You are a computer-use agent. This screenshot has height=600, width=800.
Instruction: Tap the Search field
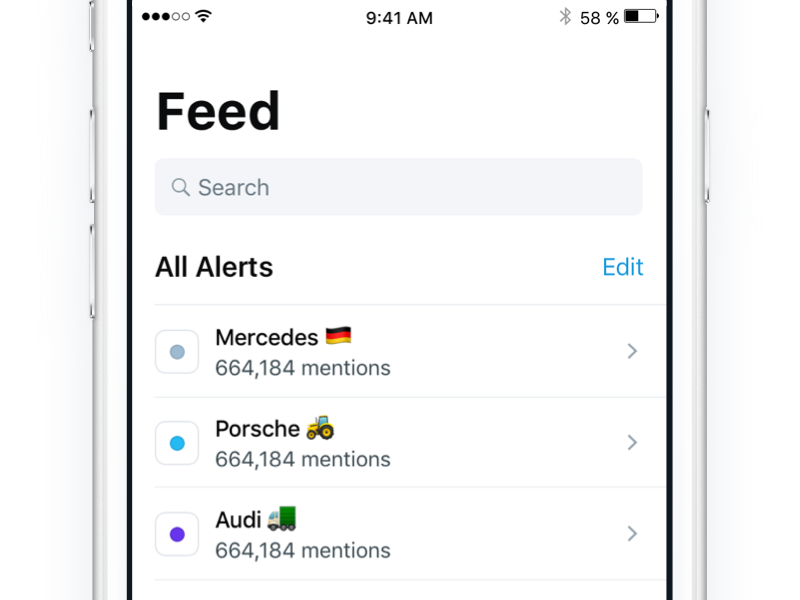[398, 187]
